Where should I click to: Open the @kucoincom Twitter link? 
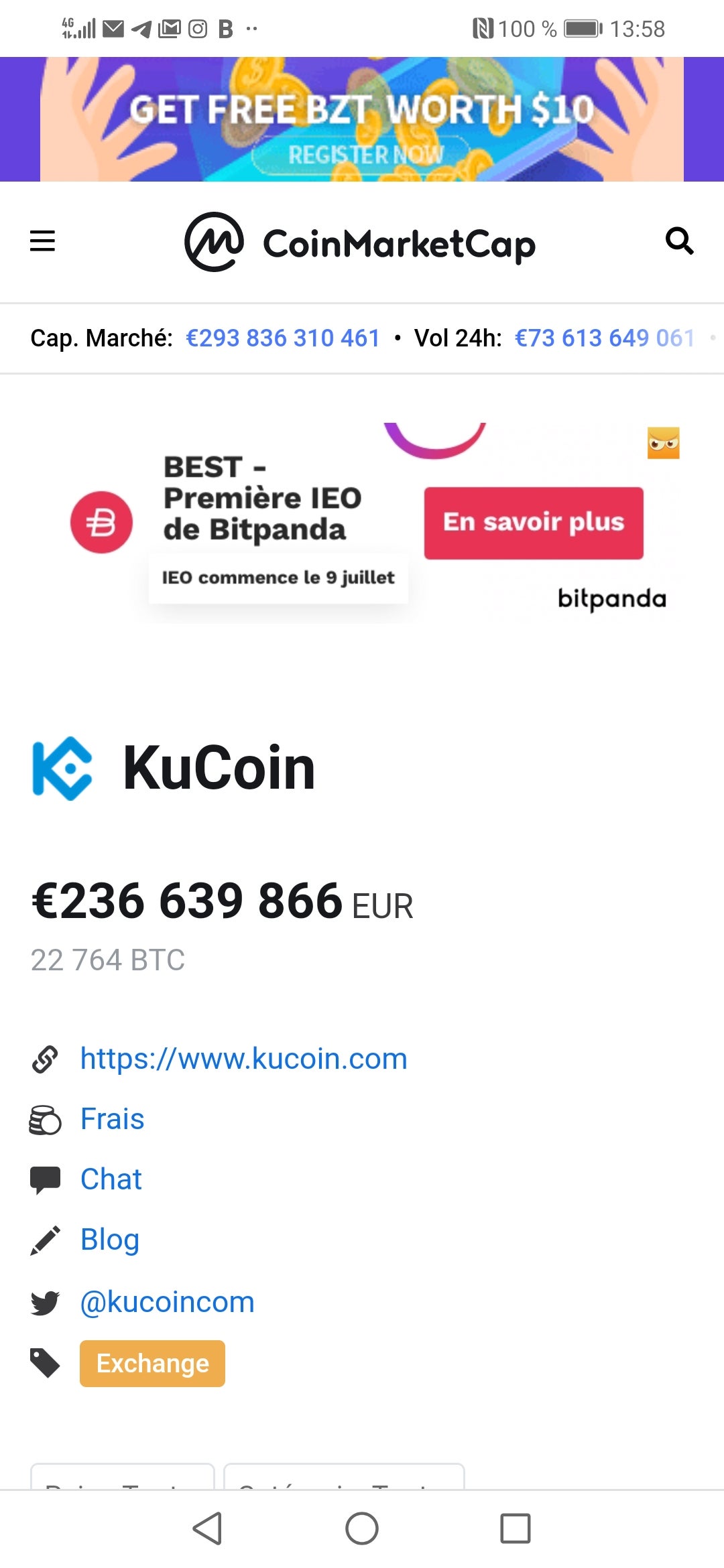coord(167,1302)
